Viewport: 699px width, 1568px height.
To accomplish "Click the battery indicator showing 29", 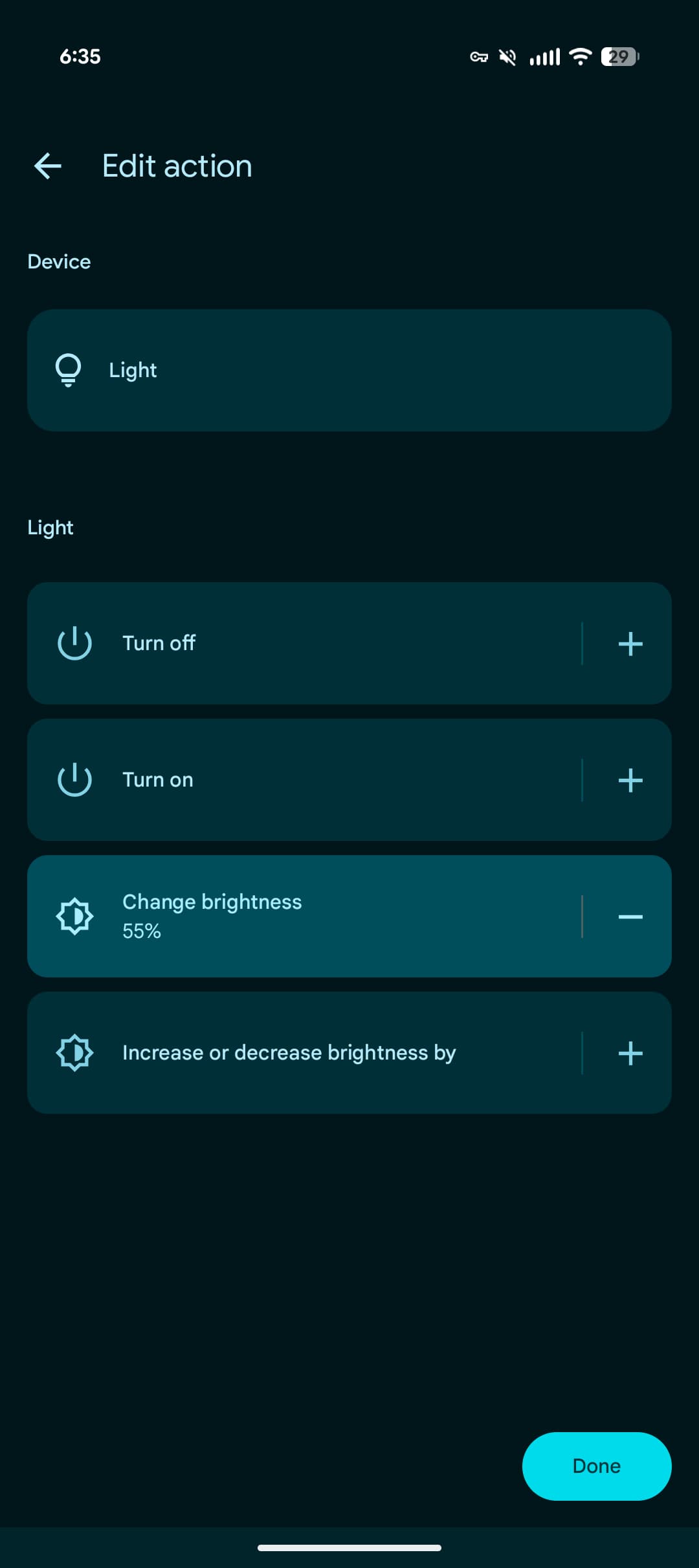I will coord(619,57).
